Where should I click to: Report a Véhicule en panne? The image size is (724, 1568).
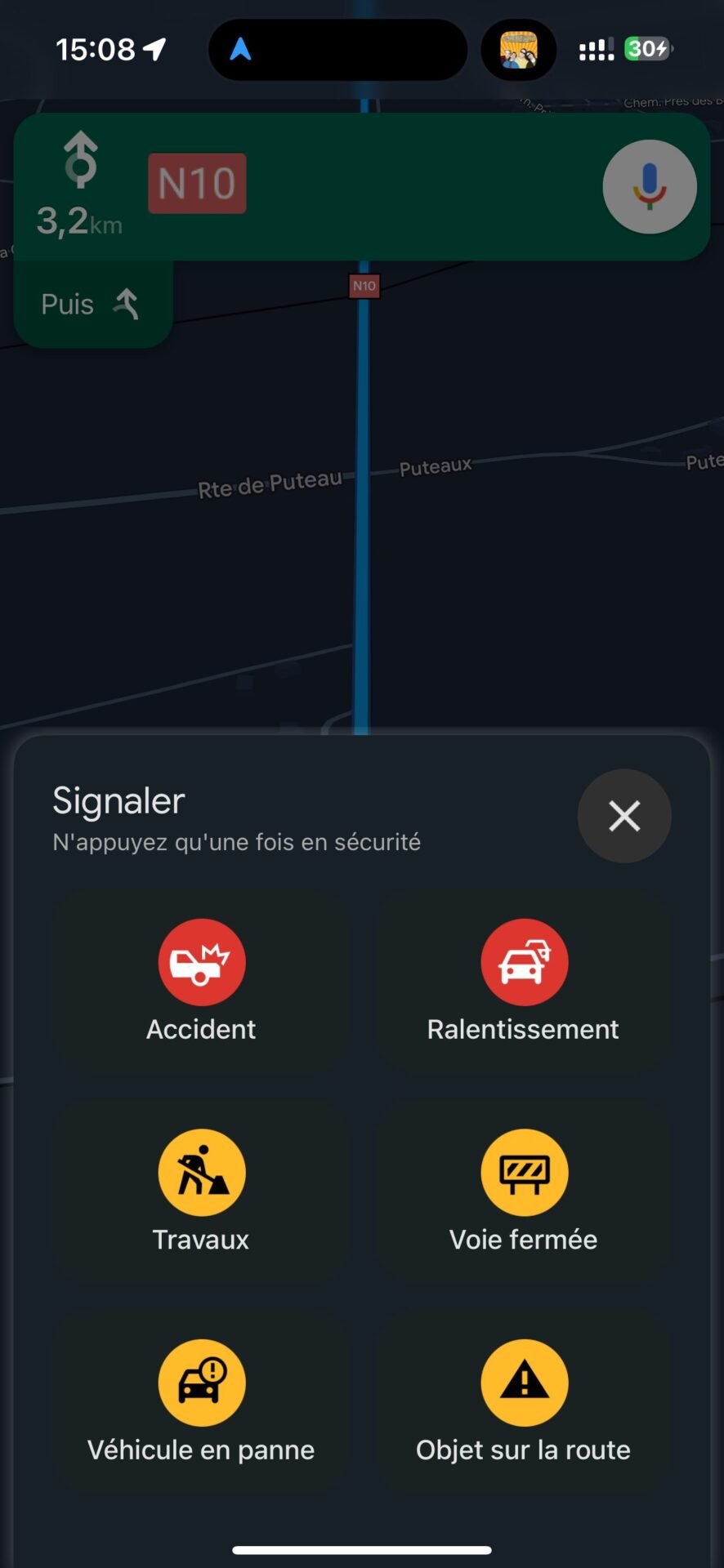[201, 1401]
